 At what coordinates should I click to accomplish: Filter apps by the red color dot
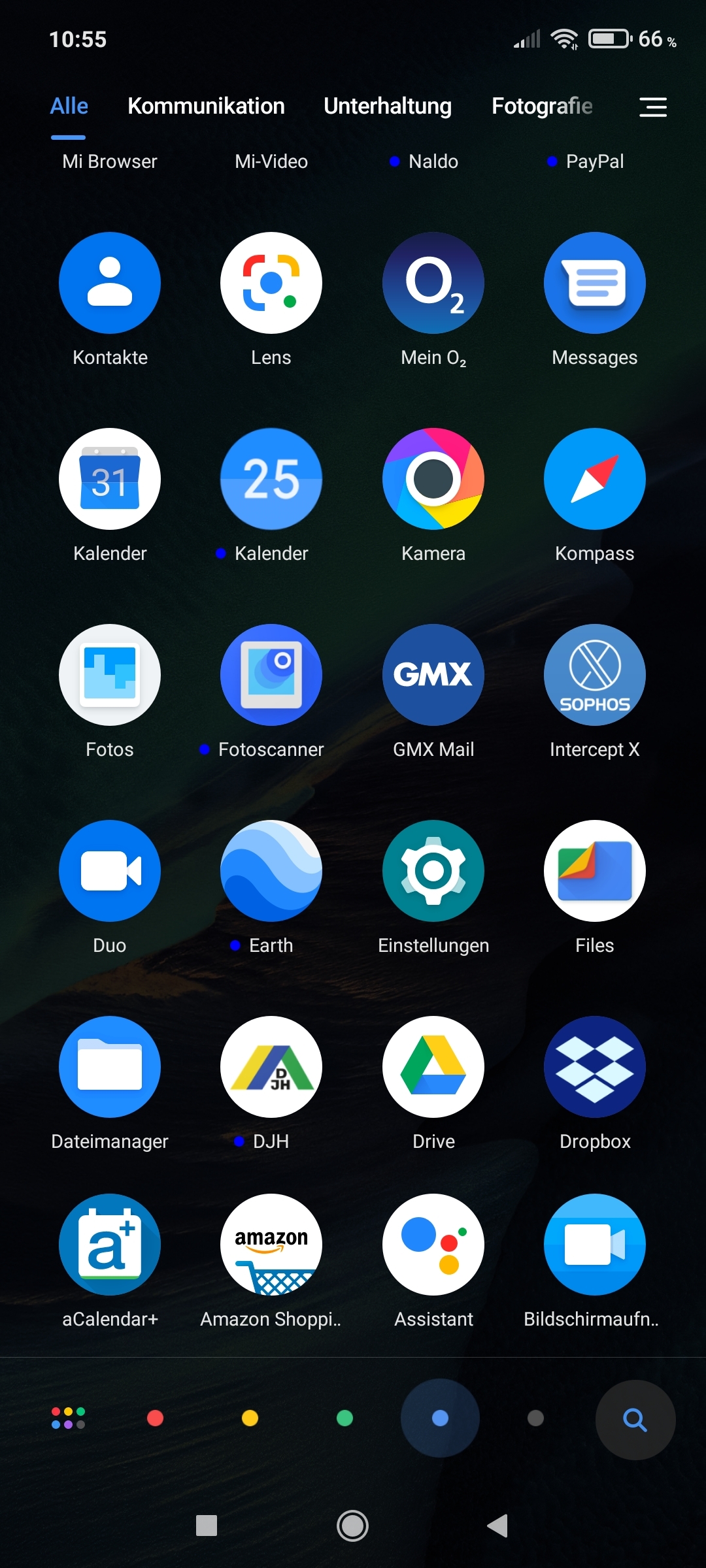click(x=156, y=1418)
